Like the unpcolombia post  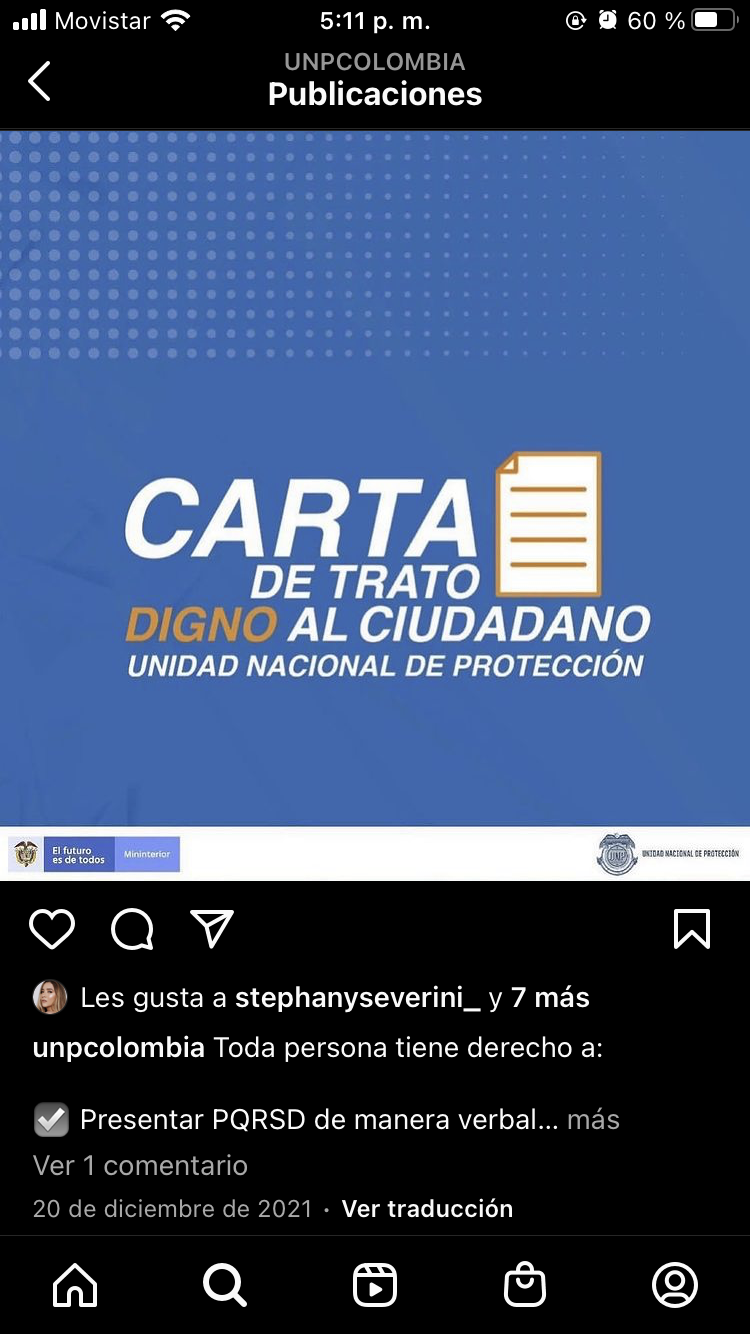click(x=52, y=929)
